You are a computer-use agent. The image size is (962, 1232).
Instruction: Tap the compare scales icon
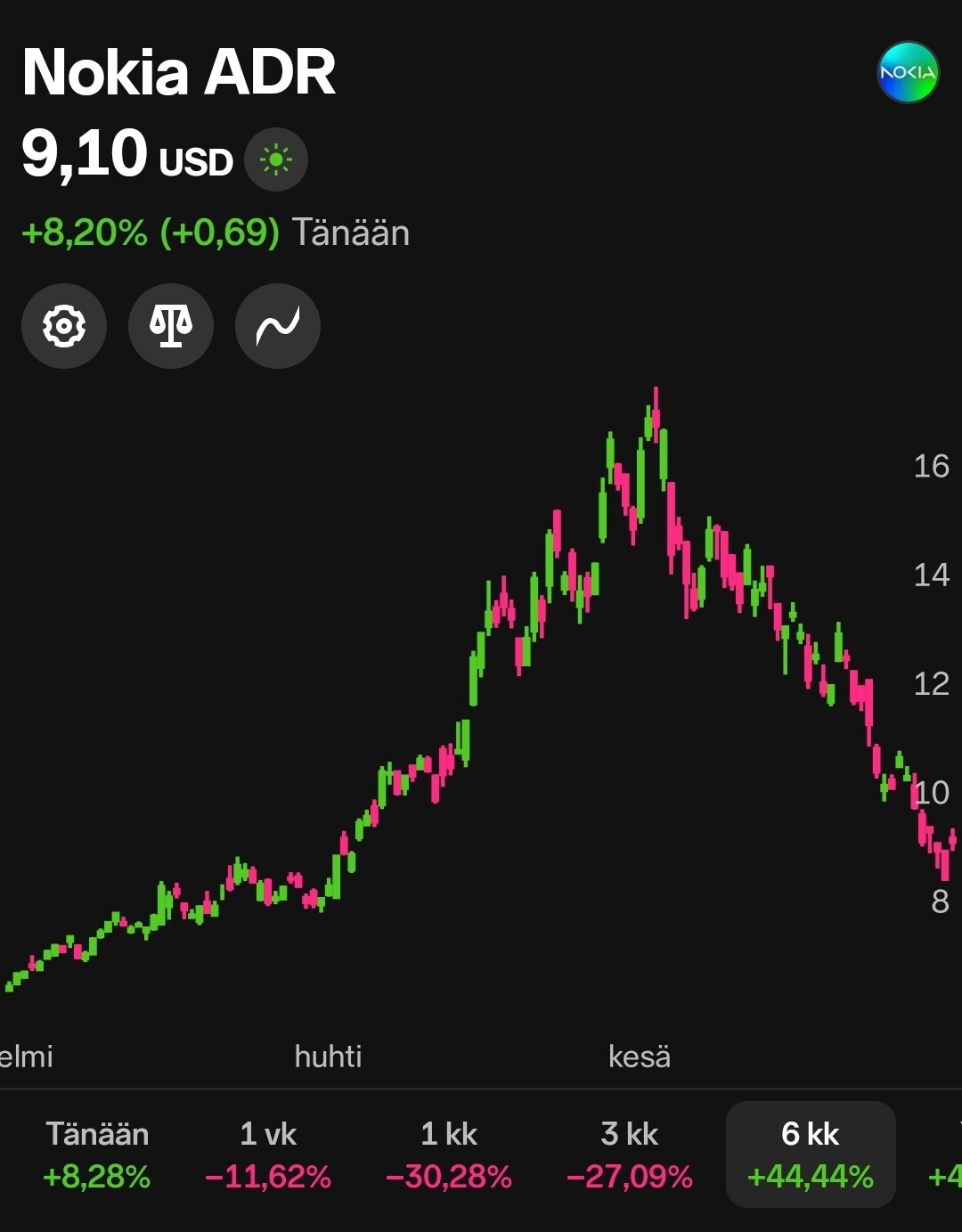click(x=171, y=326)
